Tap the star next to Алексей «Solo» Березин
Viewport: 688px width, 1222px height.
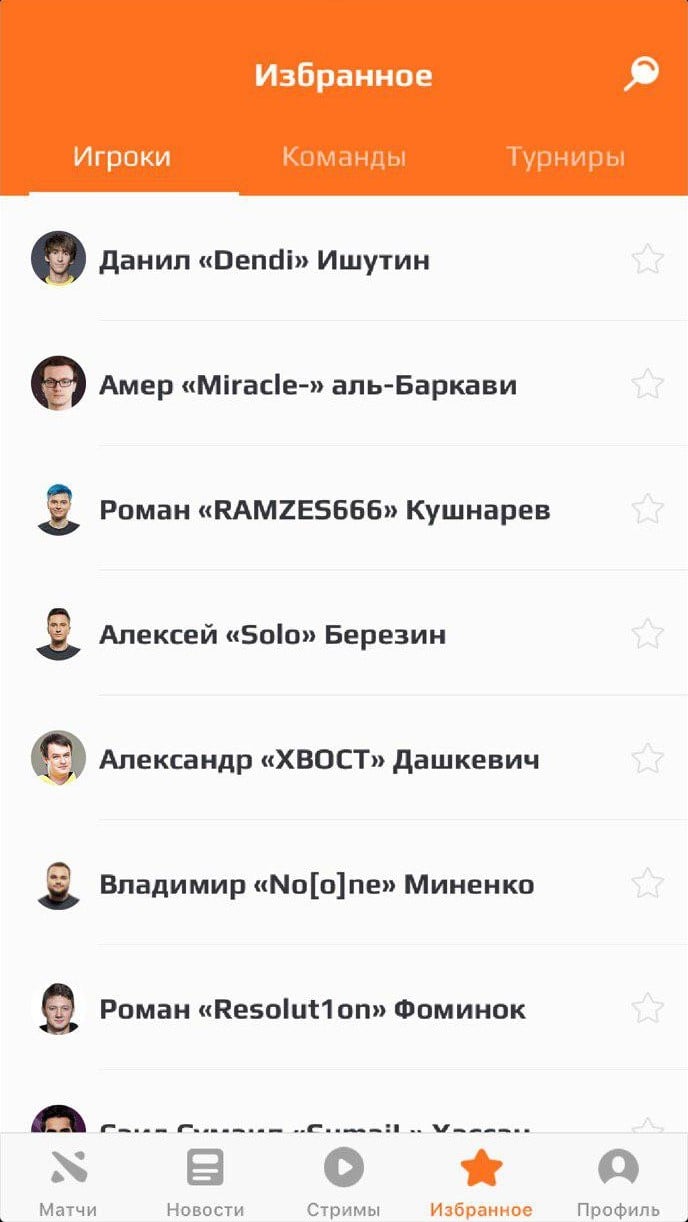tap(648, 634)
